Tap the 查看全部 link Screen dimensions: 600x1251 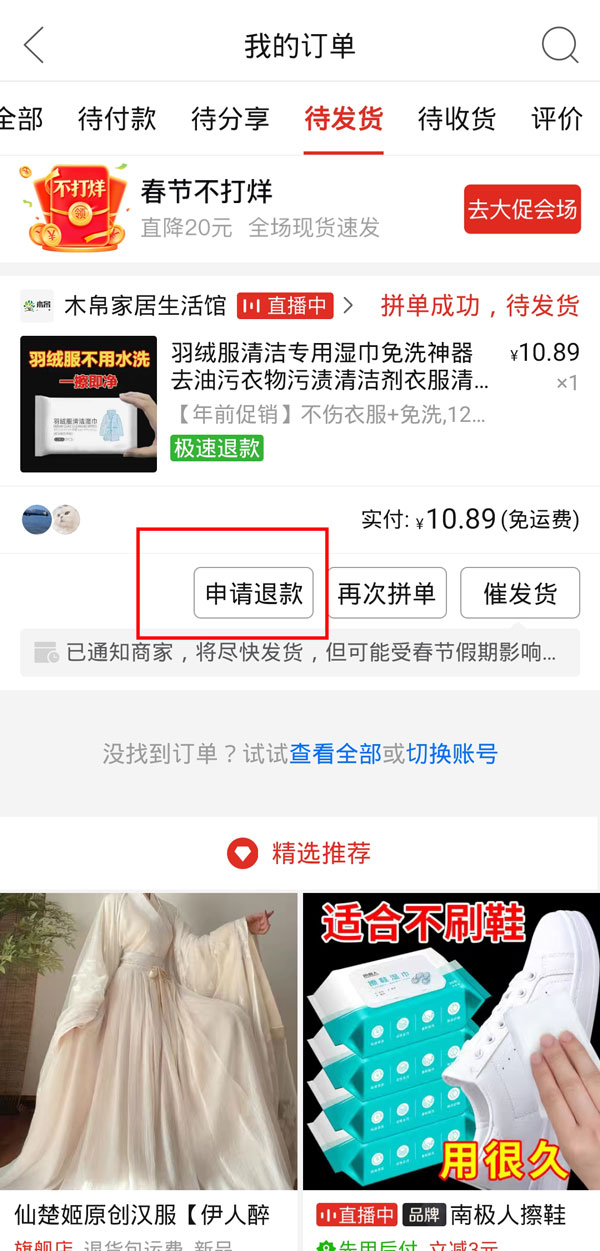click(x=335, y=753)
